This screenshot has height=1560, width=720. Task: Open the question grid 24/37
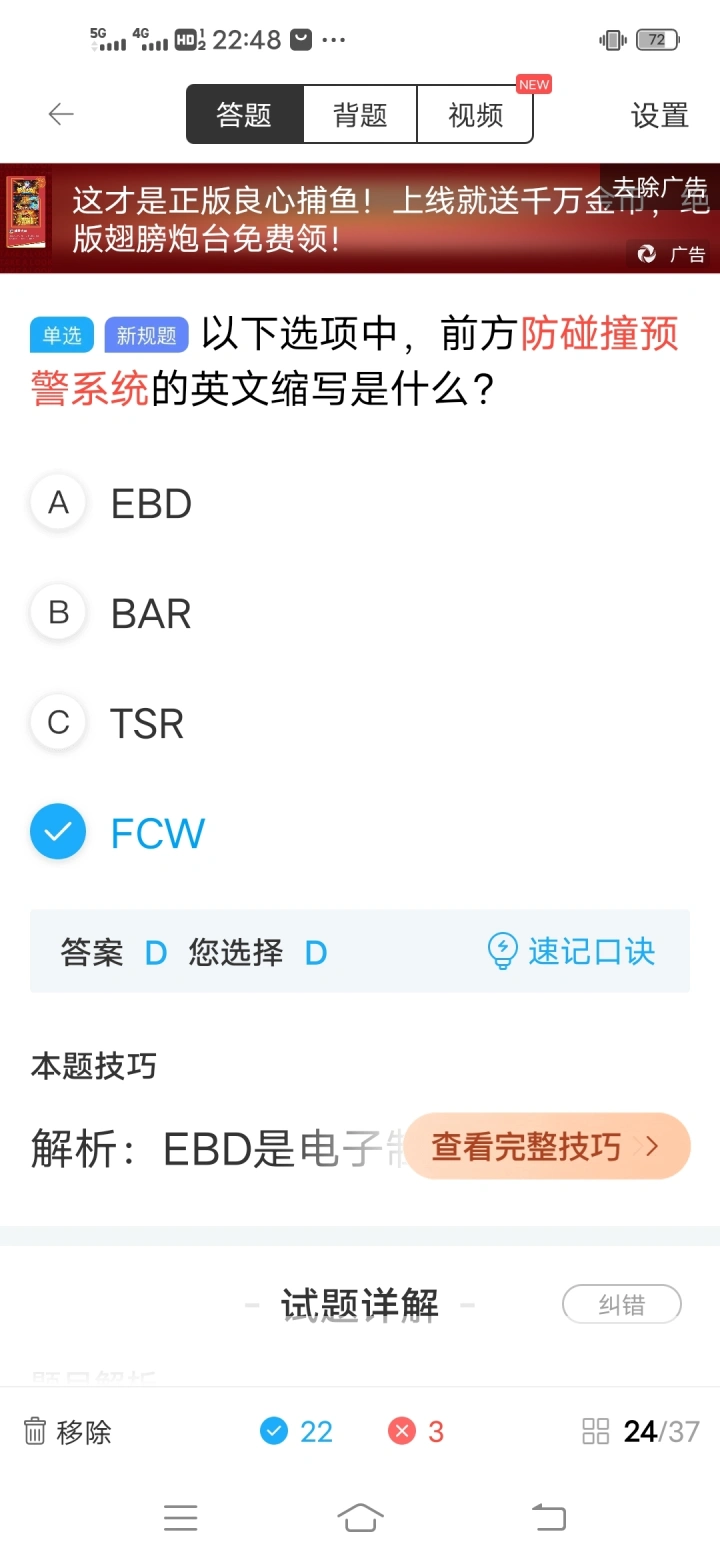641,1432
